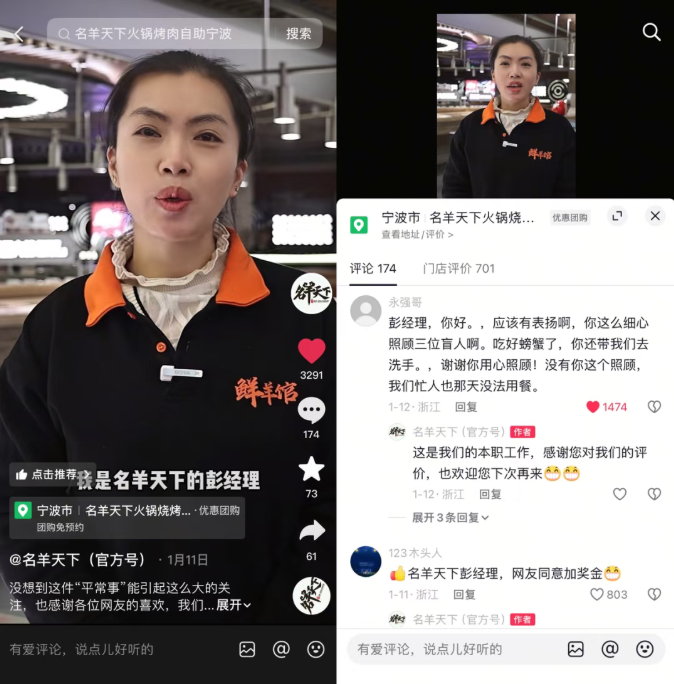Share the video using the arrow icon
The height and width of the screenshot is (684, 674).
pyautogui.click(x=312, y=531)
